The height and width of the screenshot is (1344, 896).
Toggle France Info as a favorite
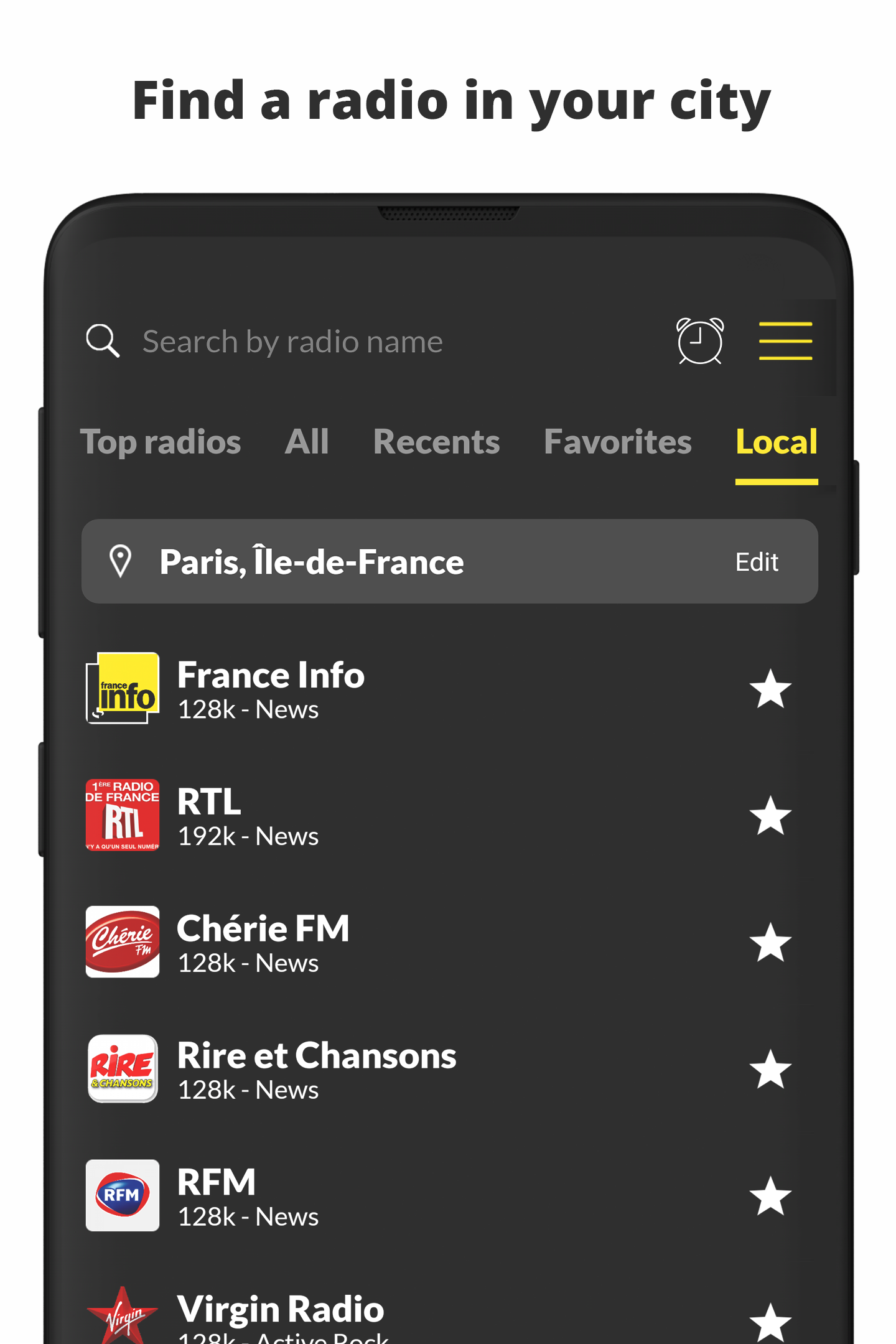pos(770,688)
